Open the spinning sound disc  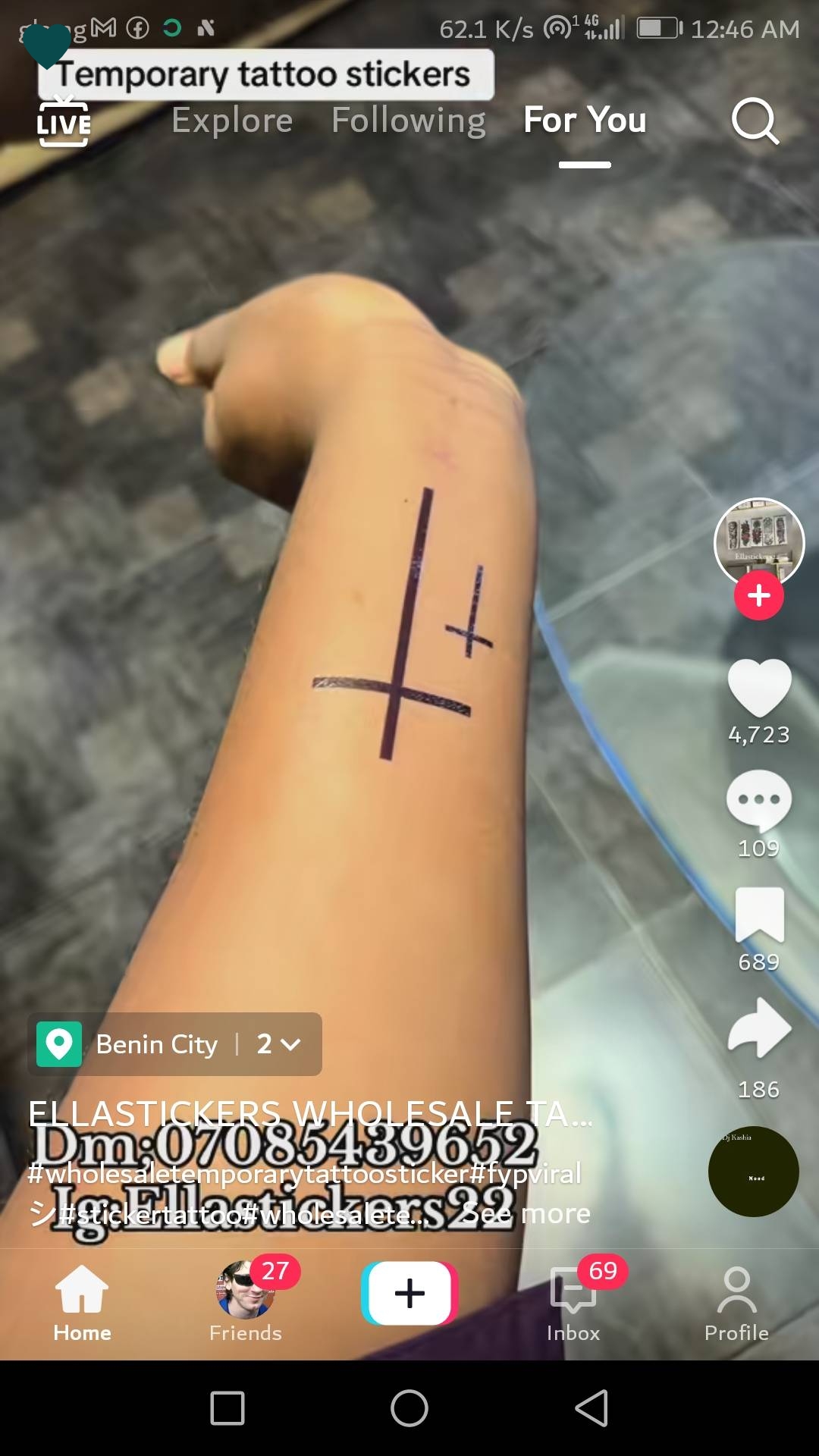point(753,1172)
